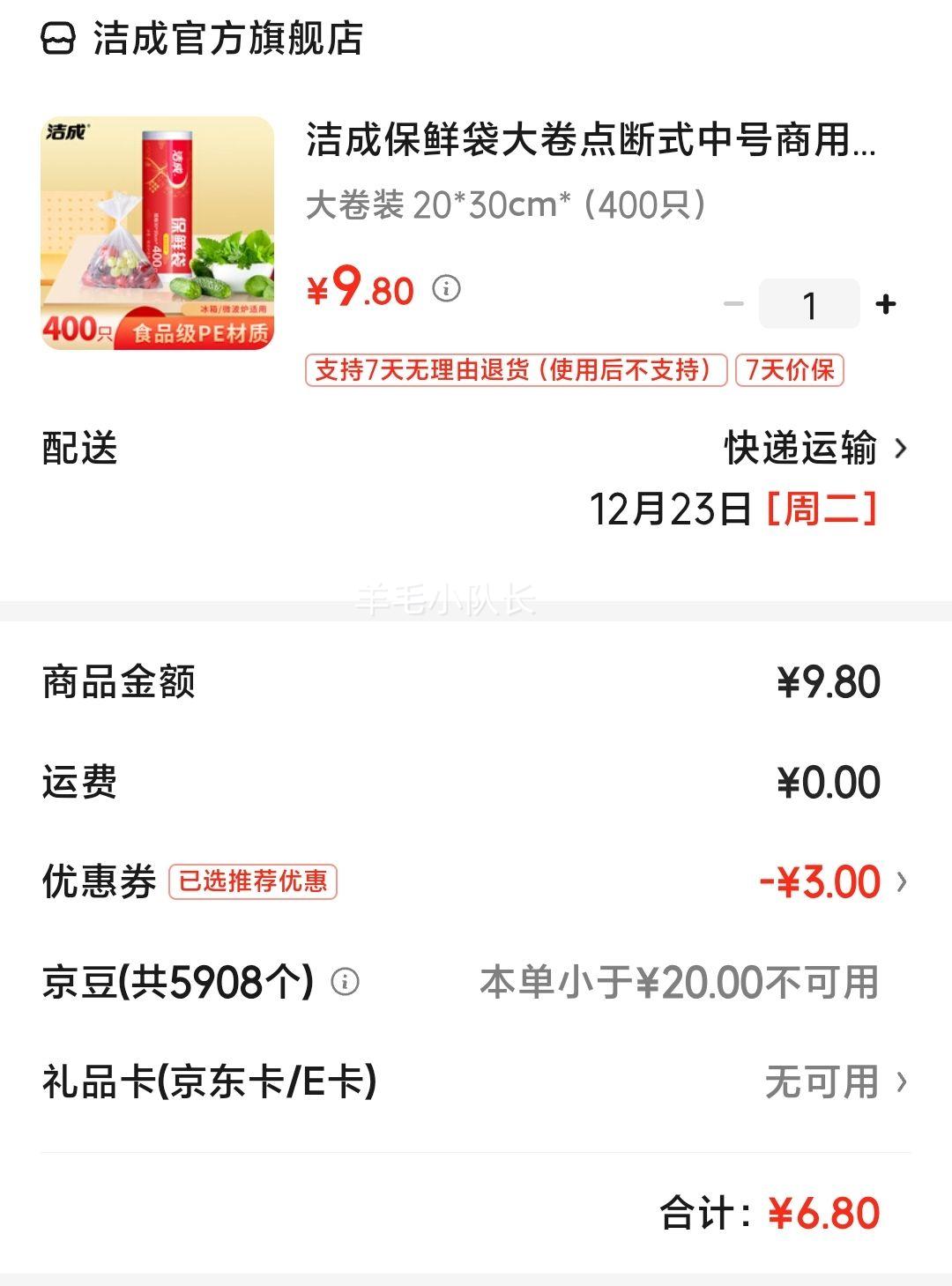Click the quantity field showing 1
Image resolution: width=952 pixels, height=1286 pixels.
[x=809, y=303]
